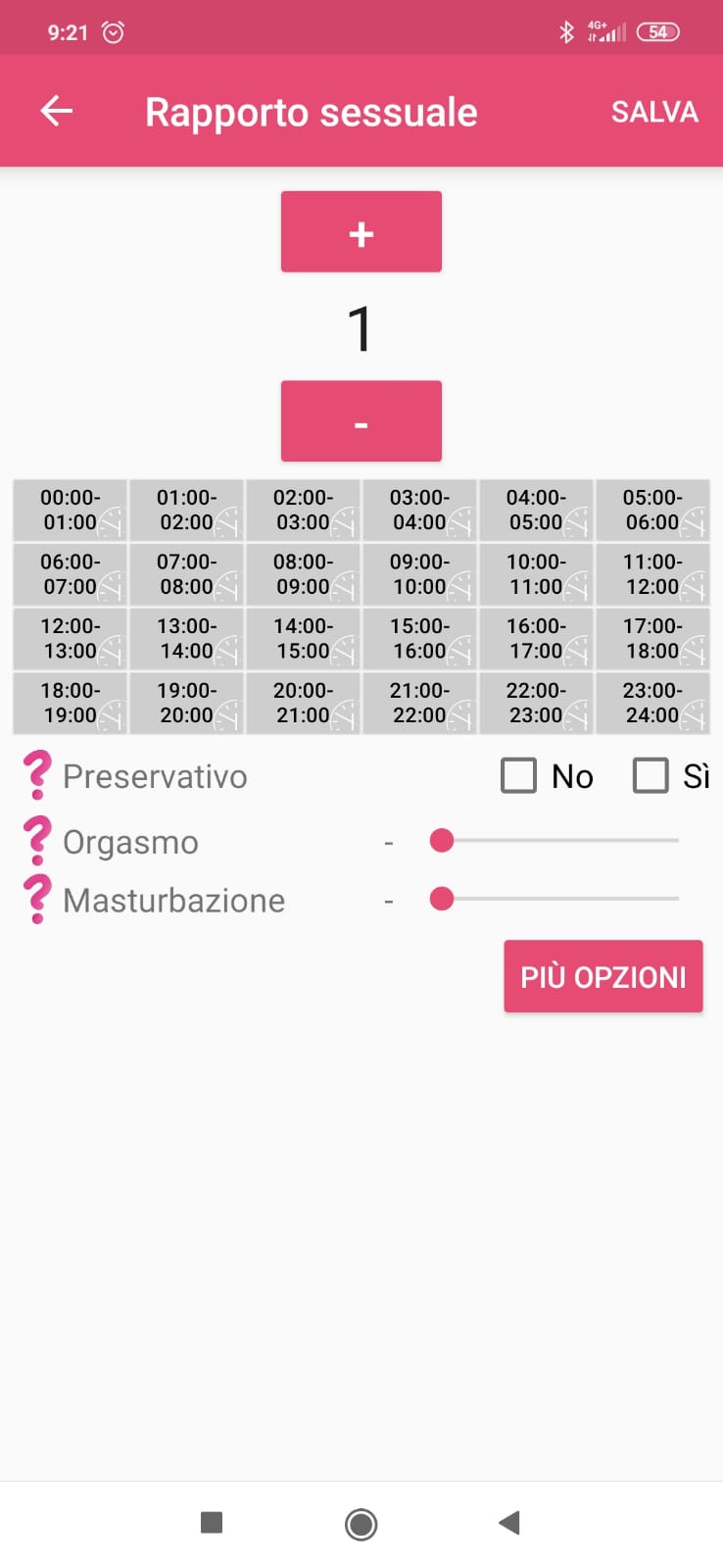Open the help icon beside Masturbazione
This screenshot has width=723, height=1568.
pyautogui.click(x=37, y=899)
